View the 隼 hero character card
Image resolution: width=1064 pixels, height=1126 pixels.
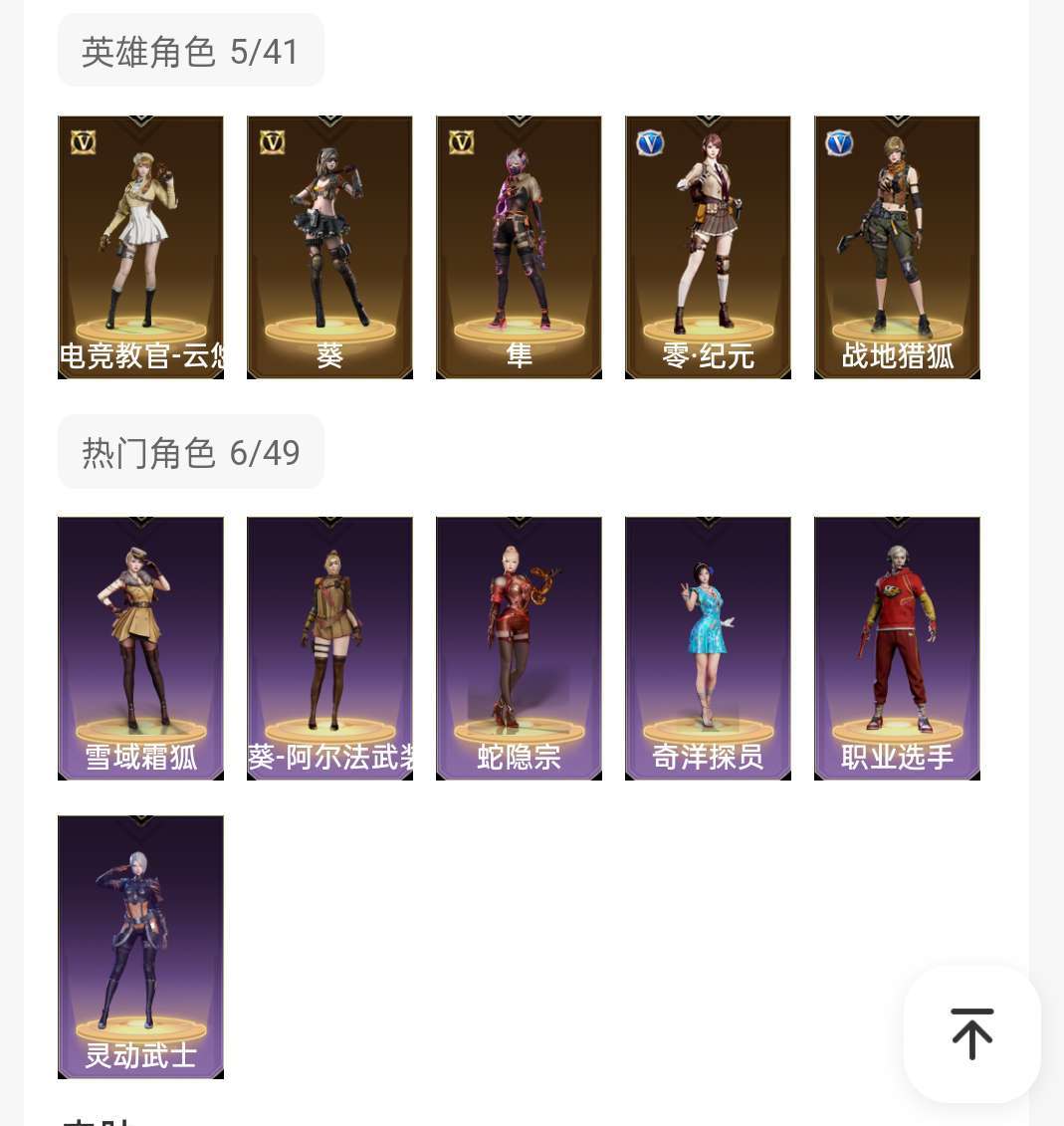click(519, 247)
